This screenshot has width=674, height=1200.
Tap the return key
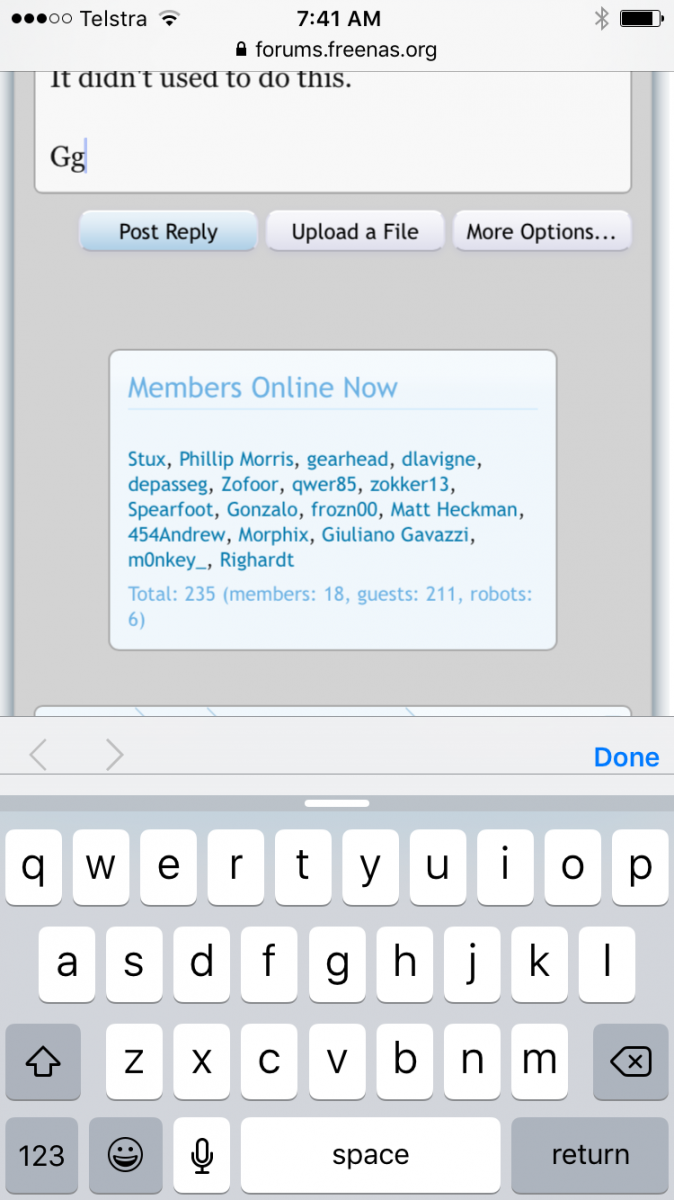point(590,1155)
